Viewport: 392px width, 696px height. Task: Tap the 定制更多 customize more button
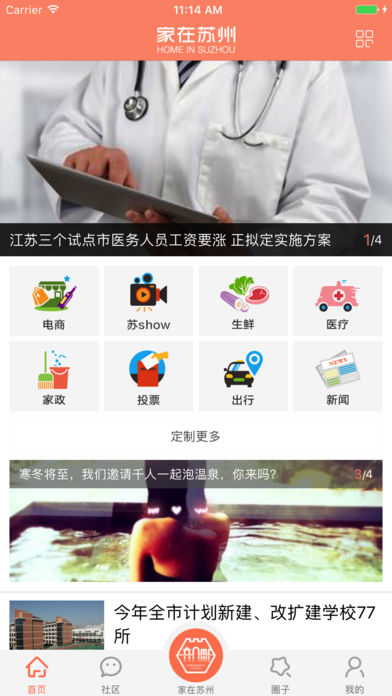pos(196,436)
